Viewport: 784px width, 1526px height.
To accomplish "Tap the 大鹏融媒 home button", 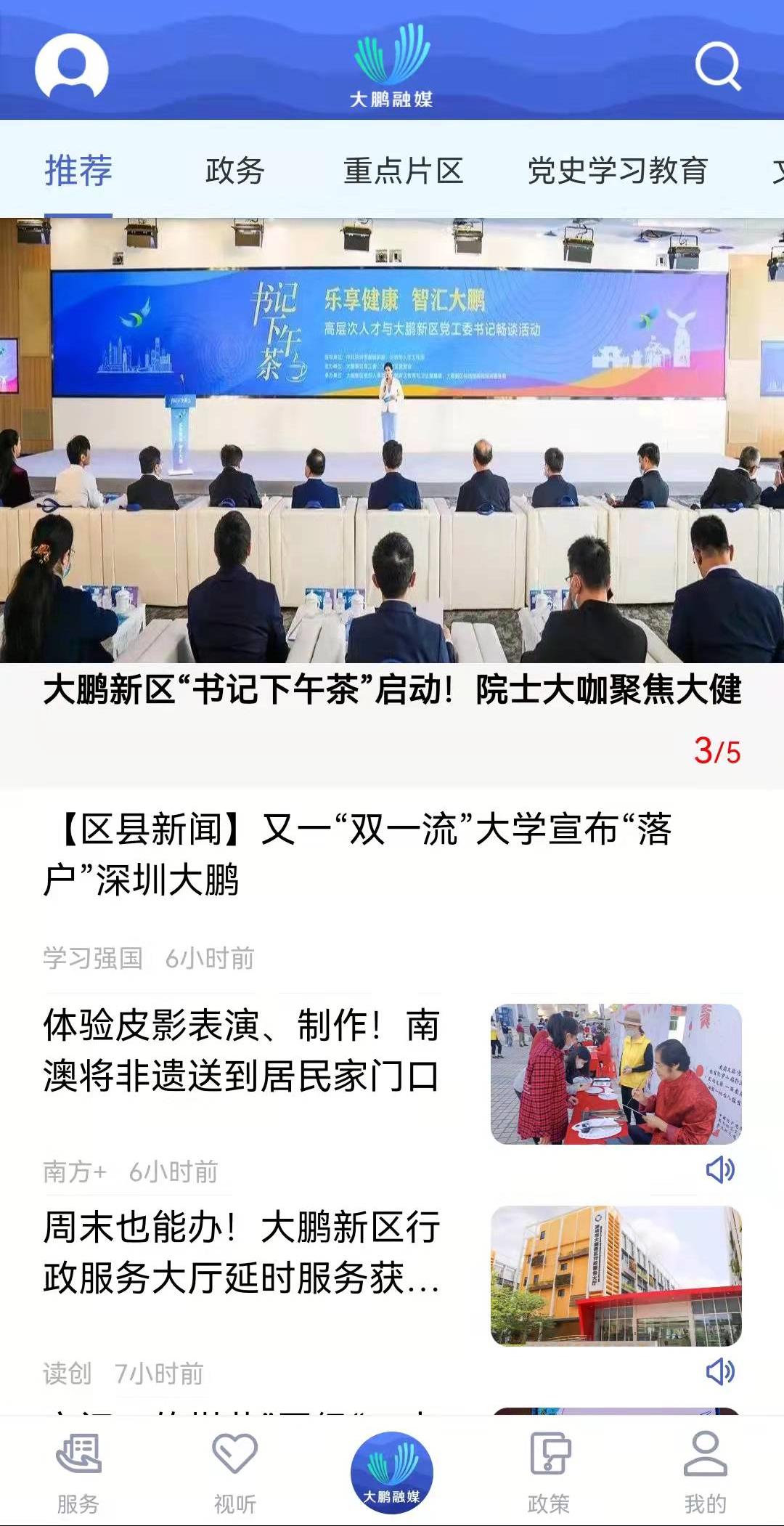I will 392,1472.
